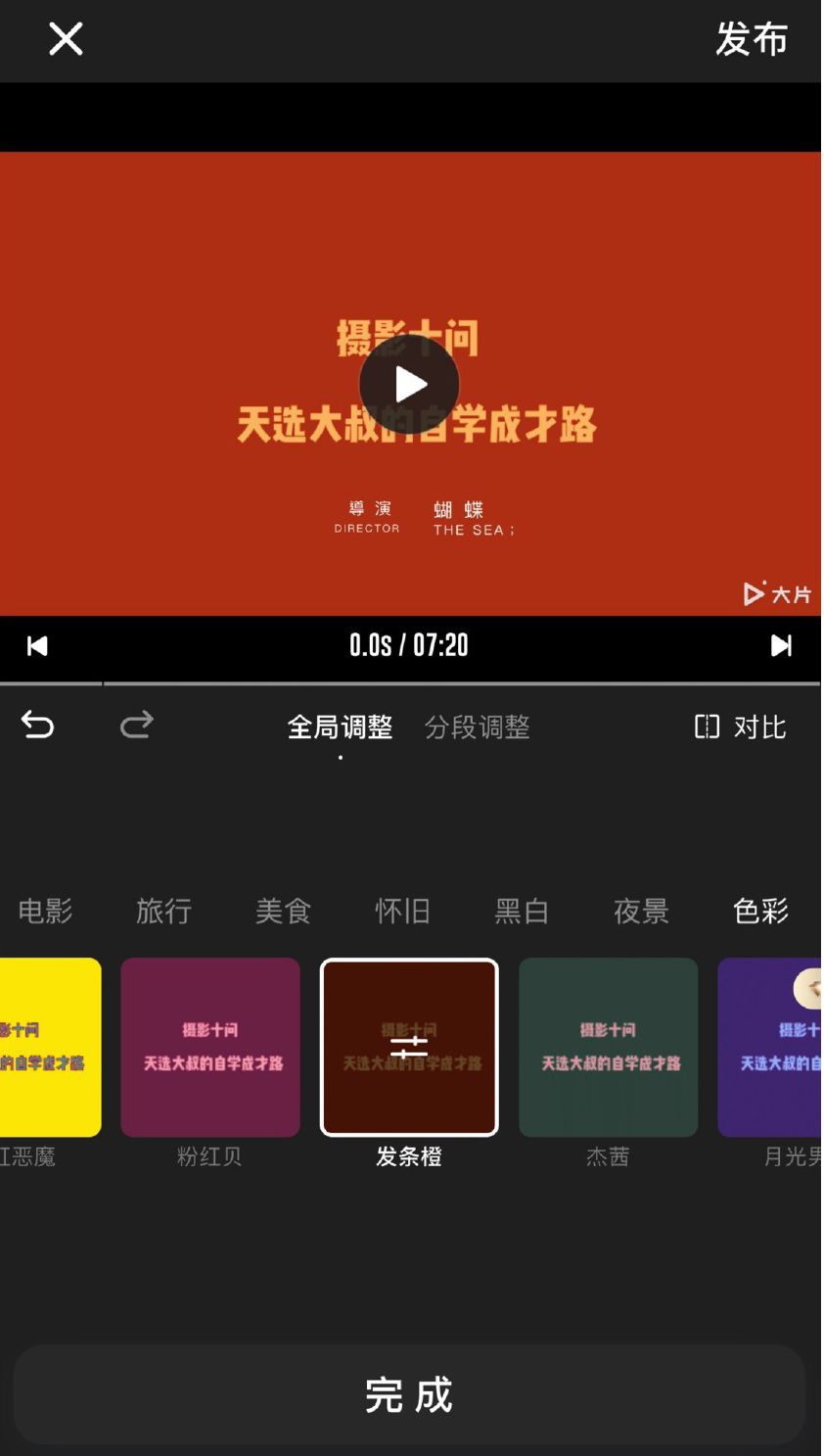Redo the reverted adjustment
This screenshot has height=1456, width=824.
(135, 727)
